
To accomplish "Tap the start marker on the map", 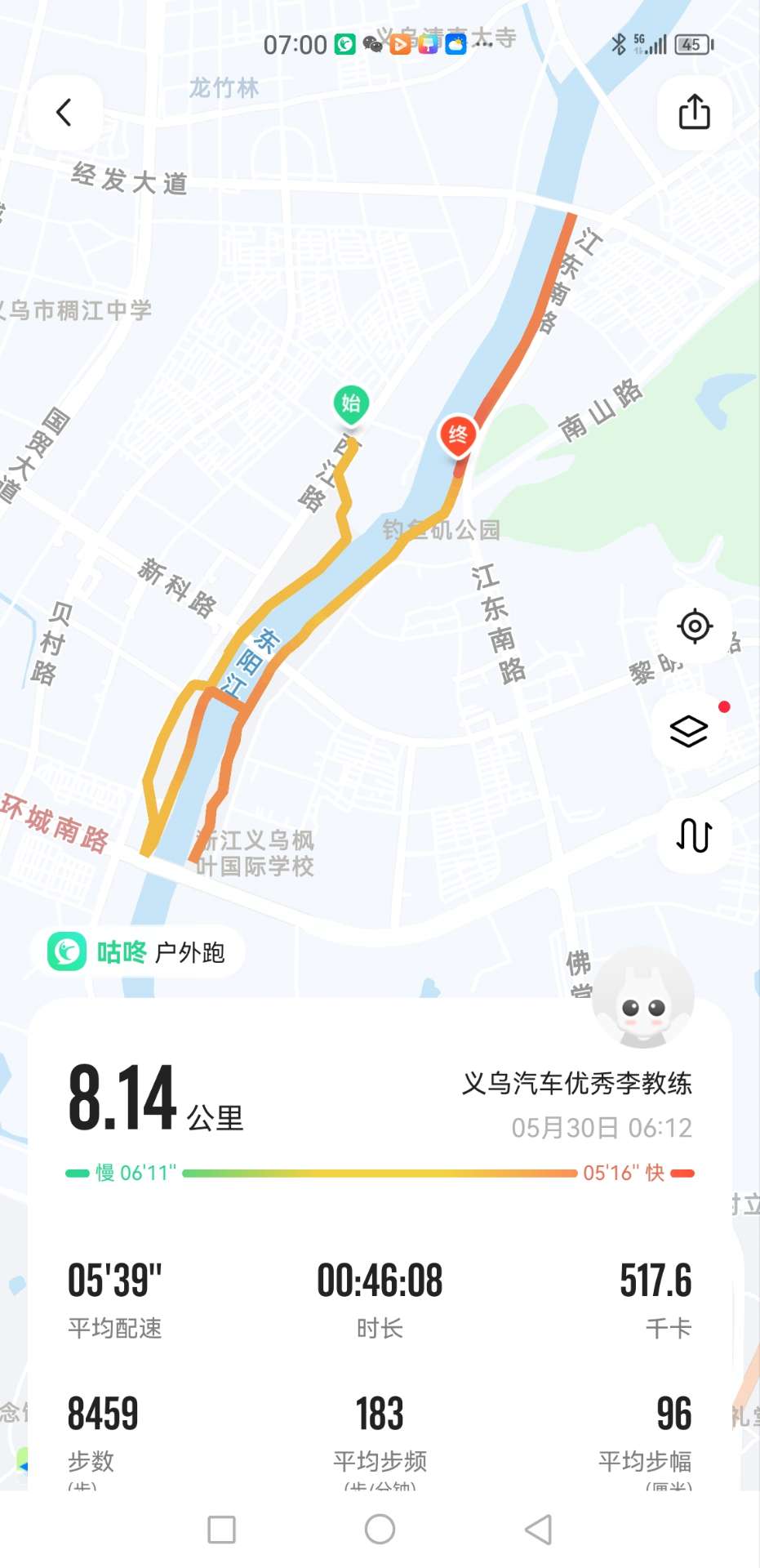I will pyautogui.click(x=351, y=405).
